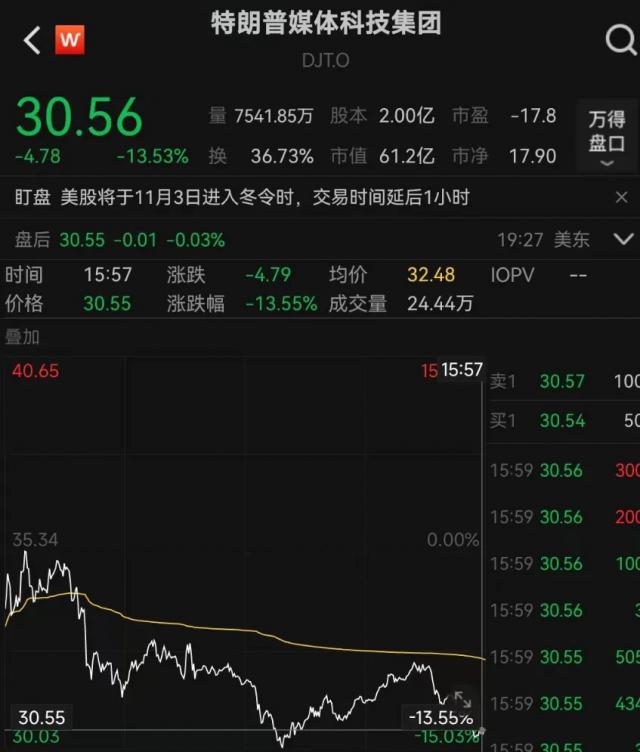Expand the 万得盘口 panel
The height and width of the screenshot is (752, 640).
coord(607,136)
